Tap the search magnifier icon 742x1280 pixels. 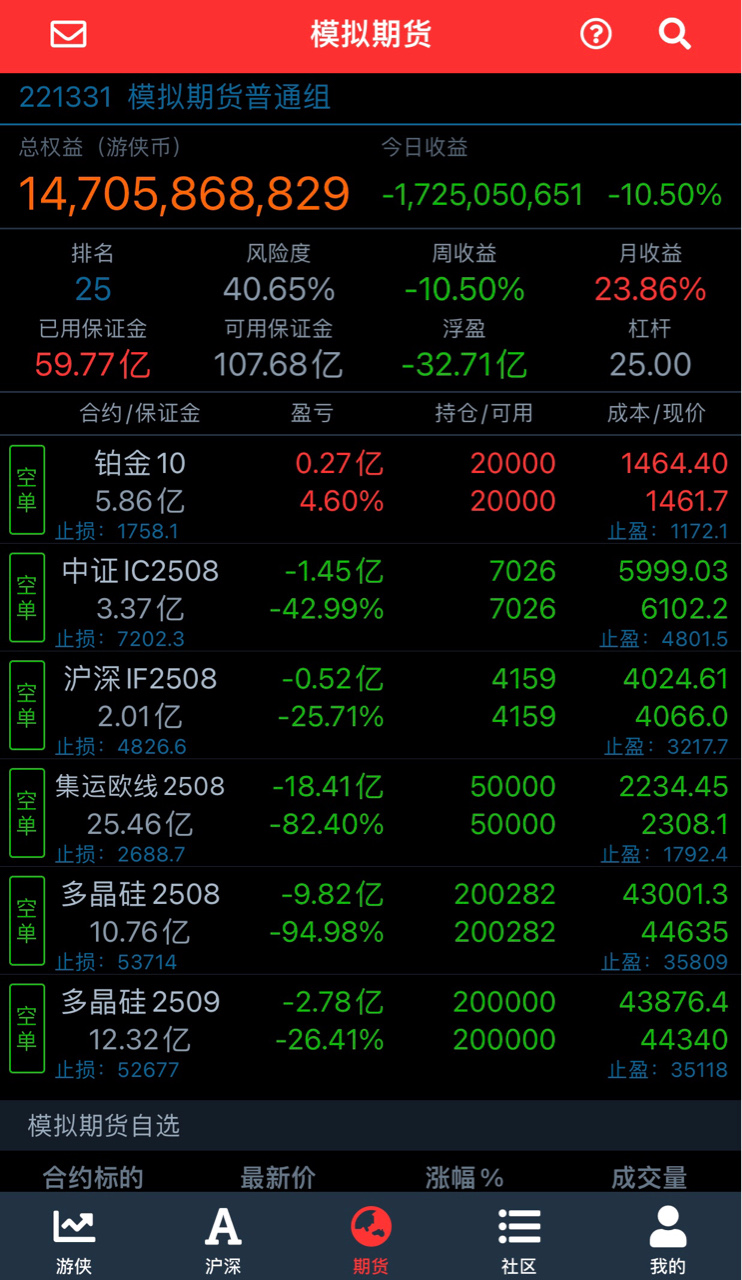675,35
